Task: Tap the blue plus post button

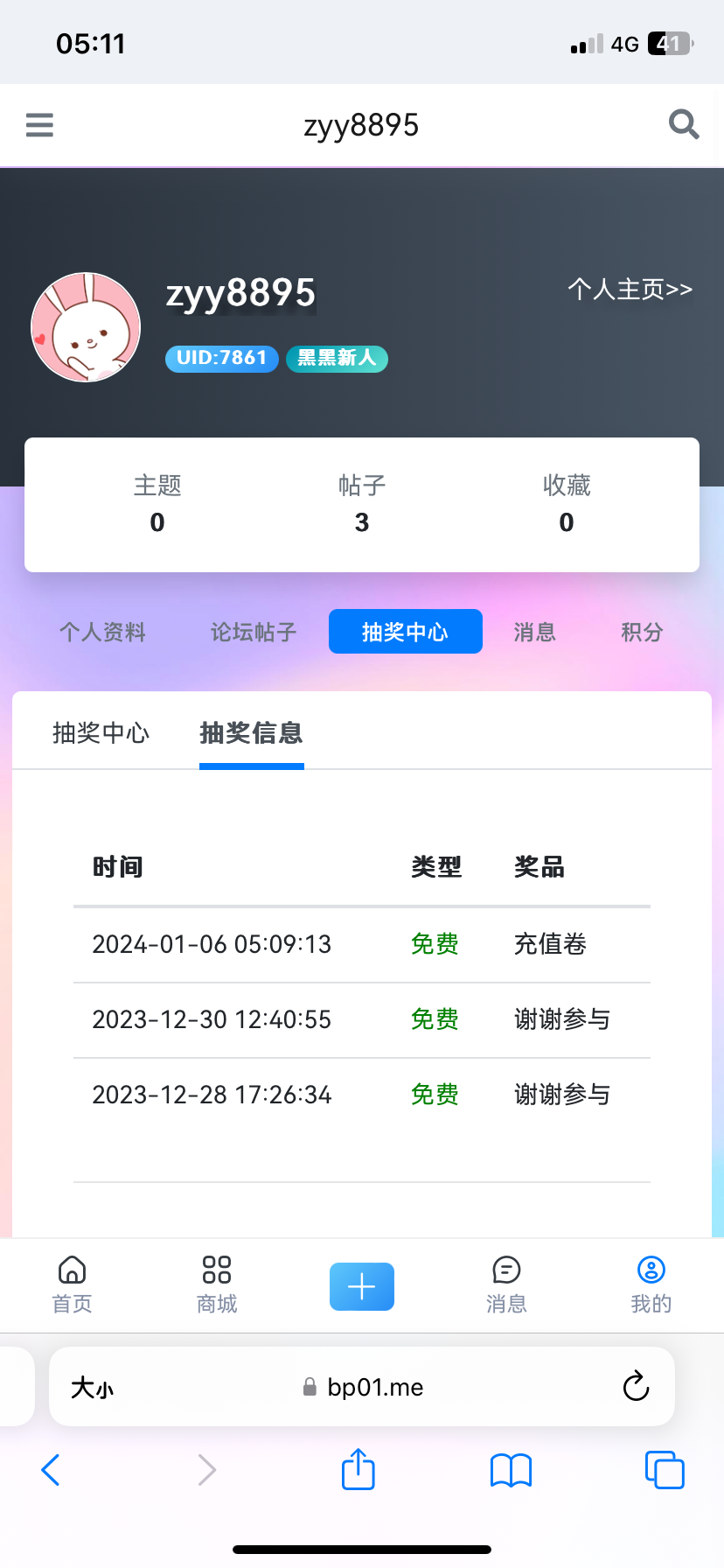Action: coord(361,1286)
